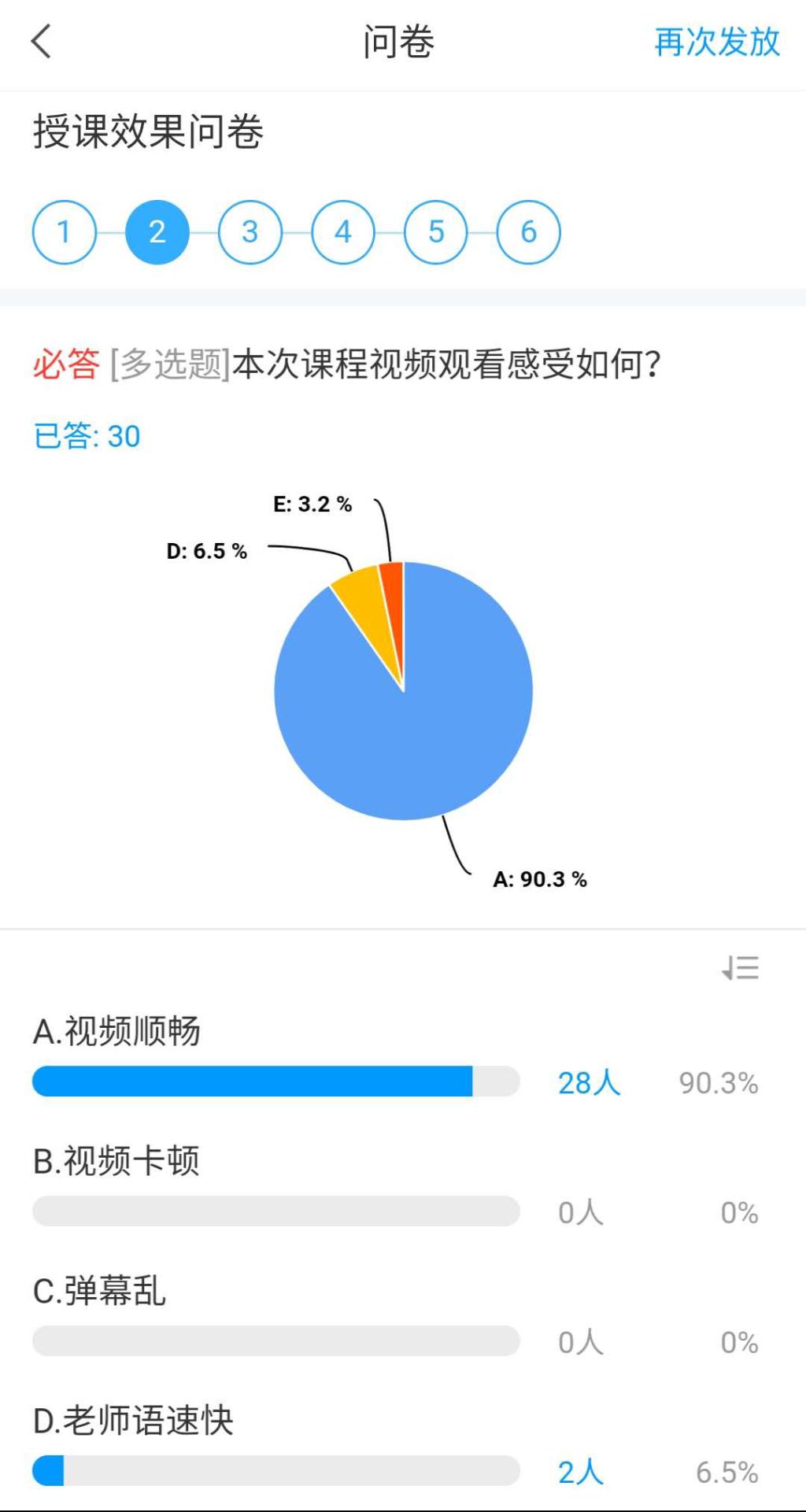Go back using the top-left arrow

(42, 41)
